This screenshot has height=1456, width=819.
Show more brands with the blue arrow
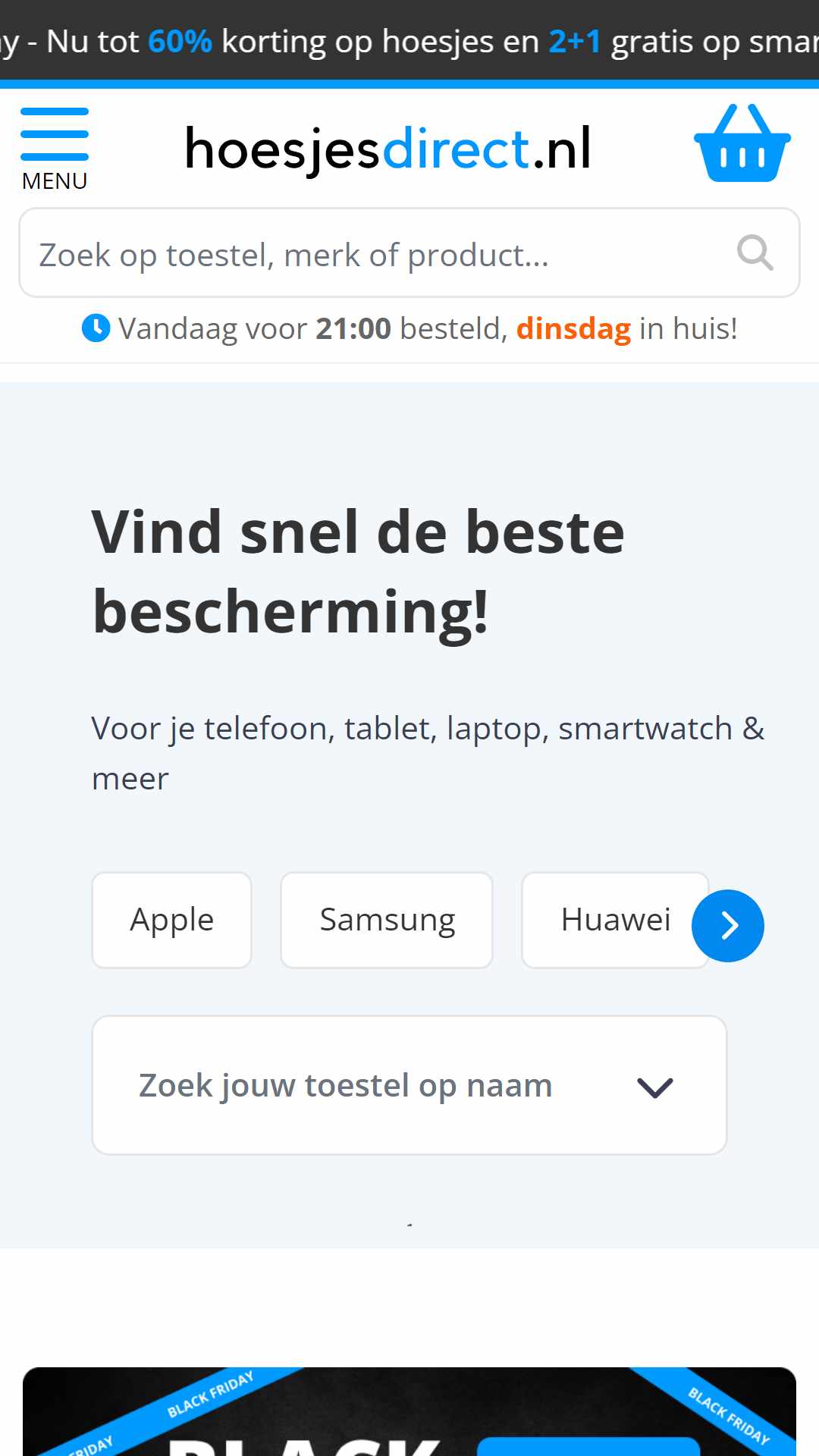pos(728,926)
